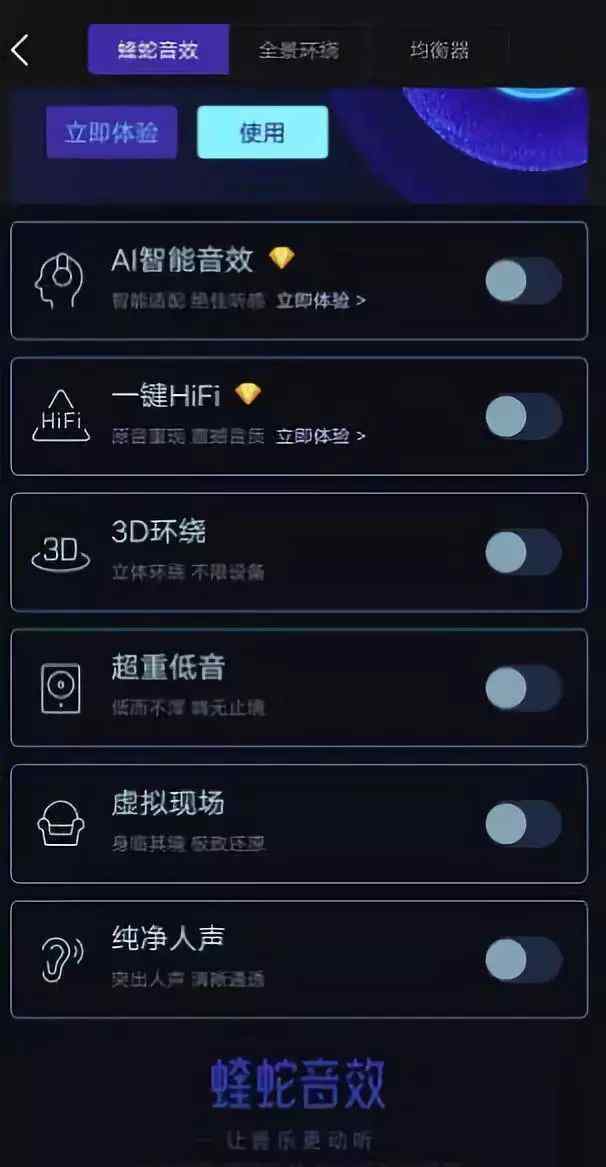Image resolution: width=606 pixels, height=1167 pixels.
Task: Switch to the 均衡器 tab
Action: (439, 50)
